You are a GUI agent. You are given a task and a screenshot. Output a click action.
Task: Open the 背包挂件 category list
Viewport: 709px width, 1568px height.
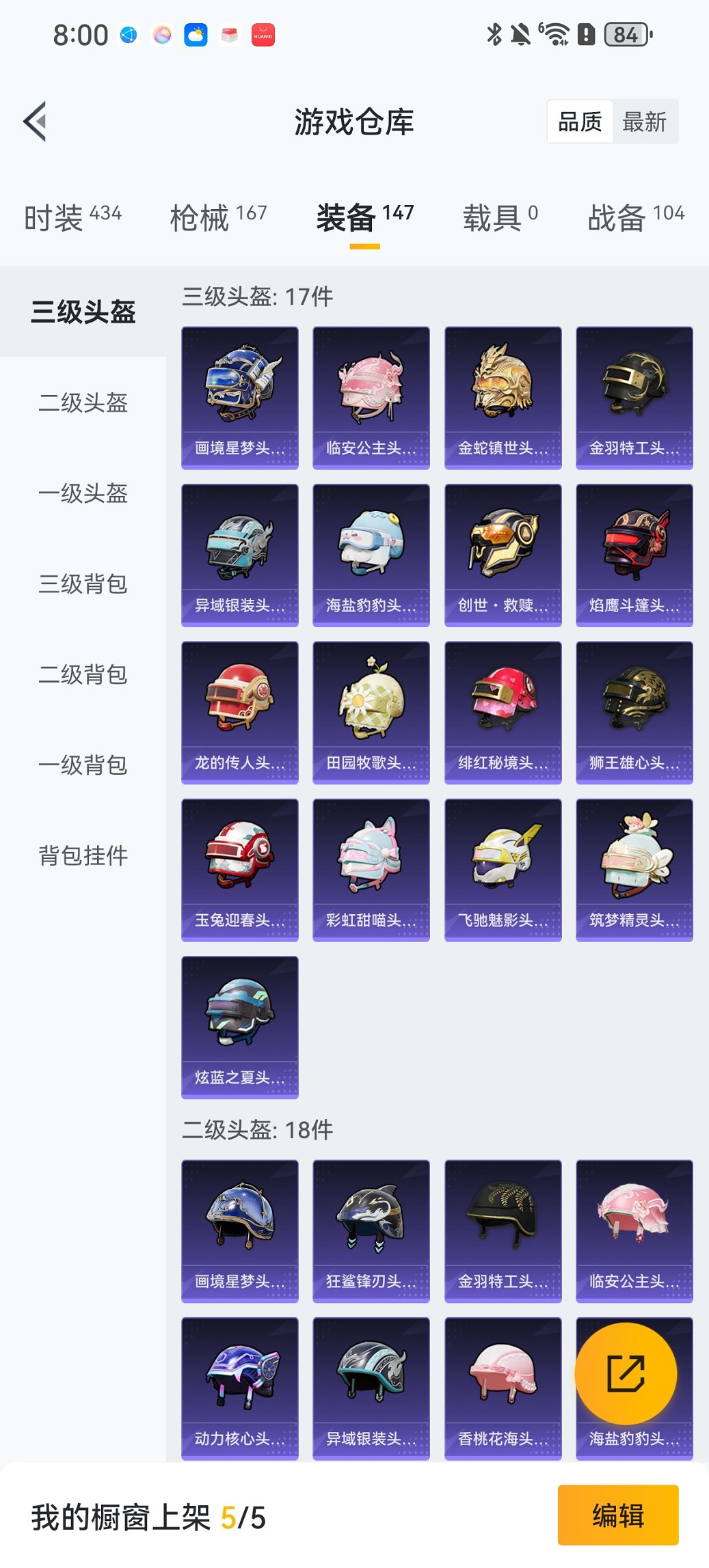(82, 854)
